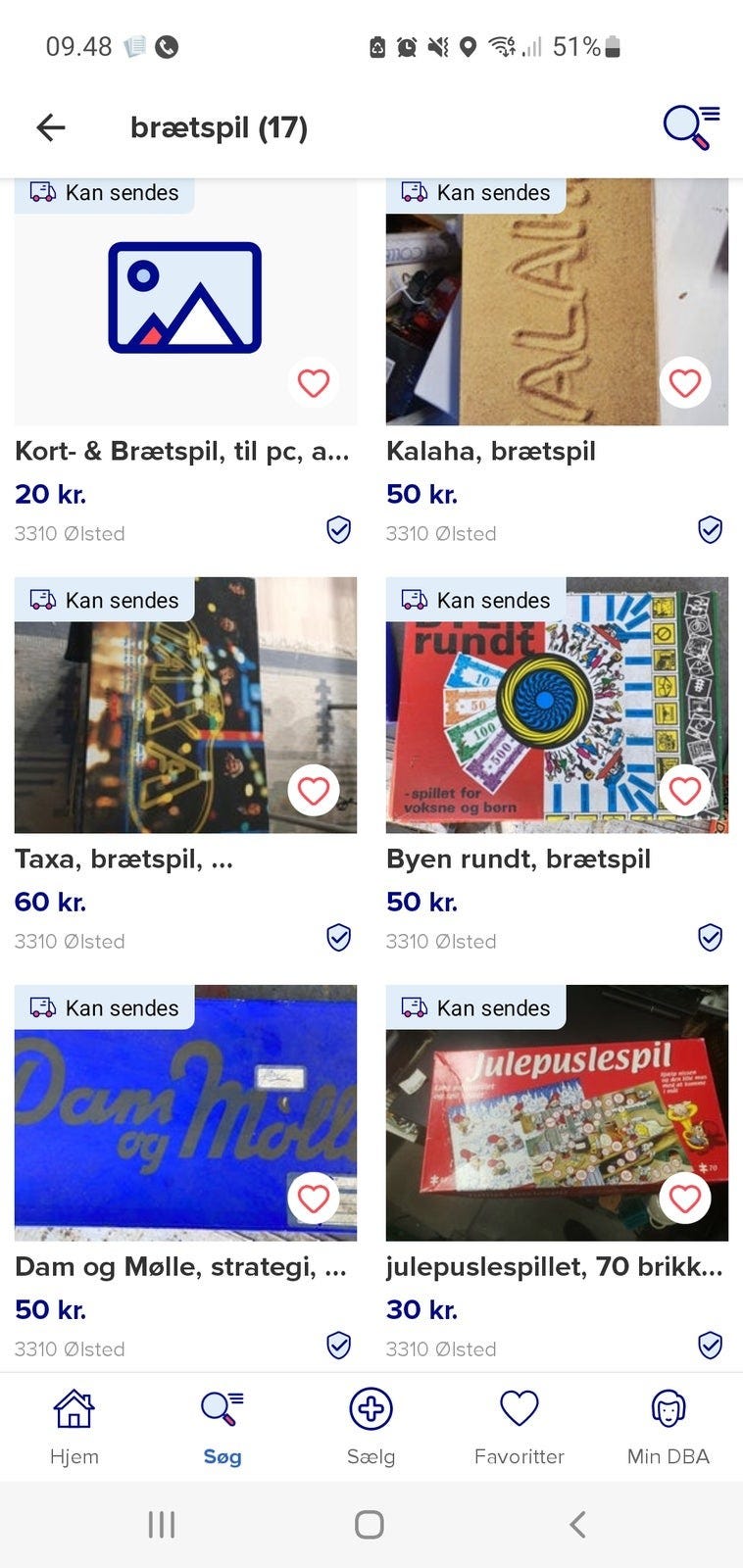Like the Taxa brætspil listing

coord(314,791)
